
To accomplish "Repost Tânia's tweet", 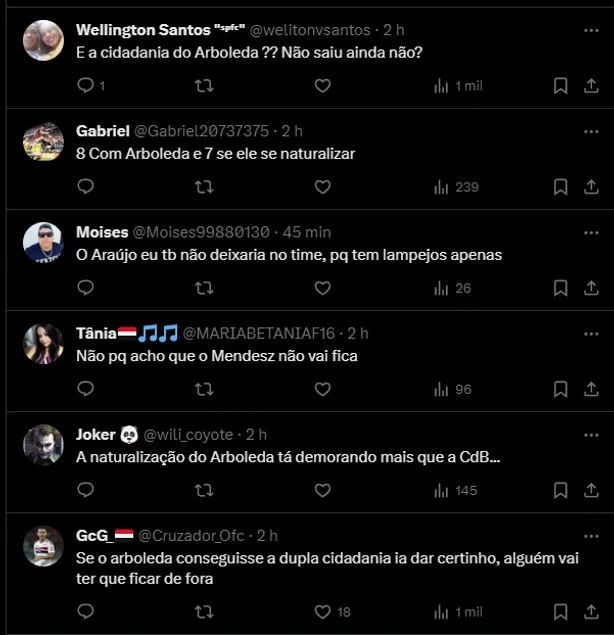I will point(204,389).
